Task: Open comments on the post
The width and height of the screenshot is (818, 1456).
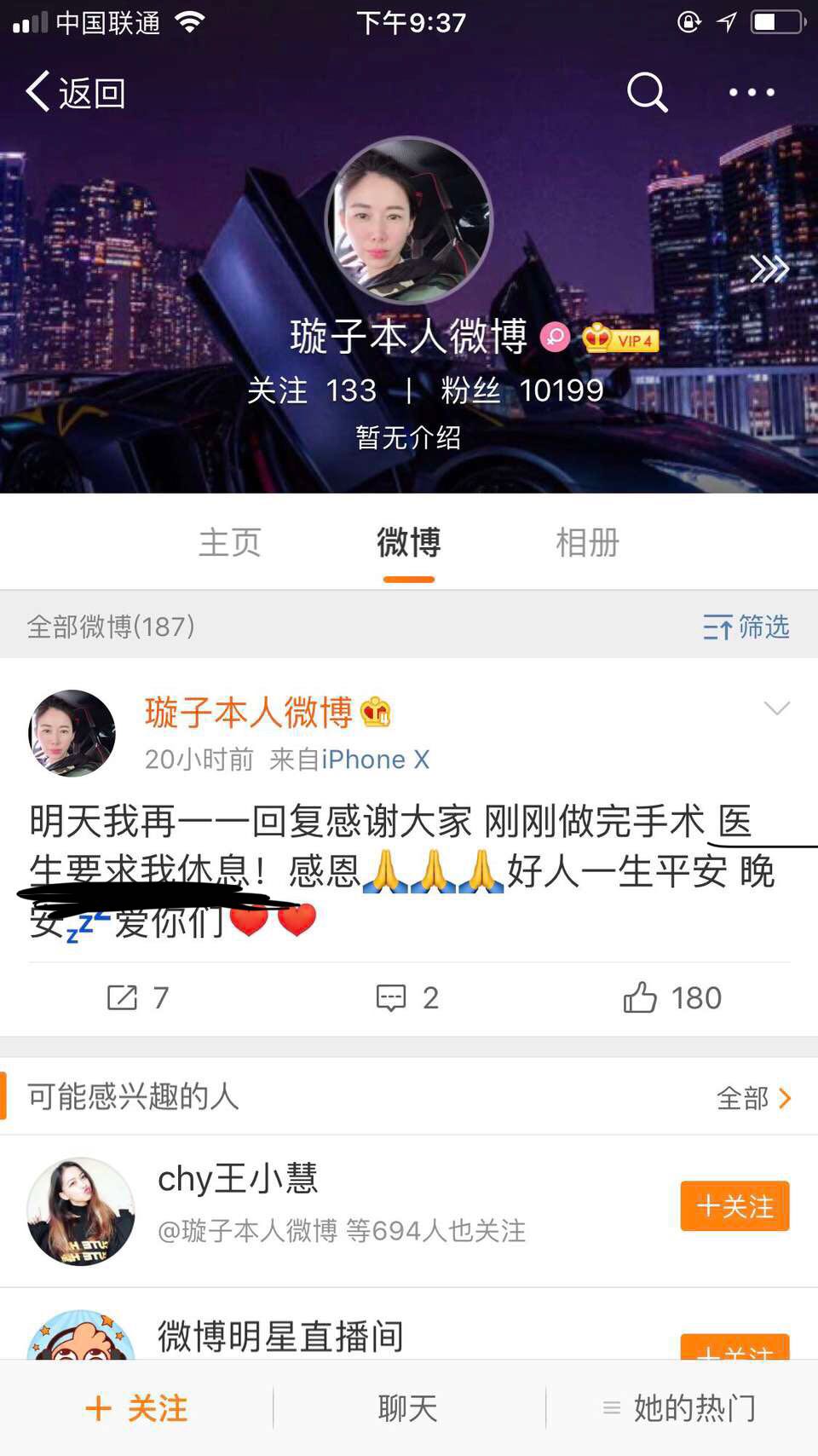Action: (x=408, y=997)
